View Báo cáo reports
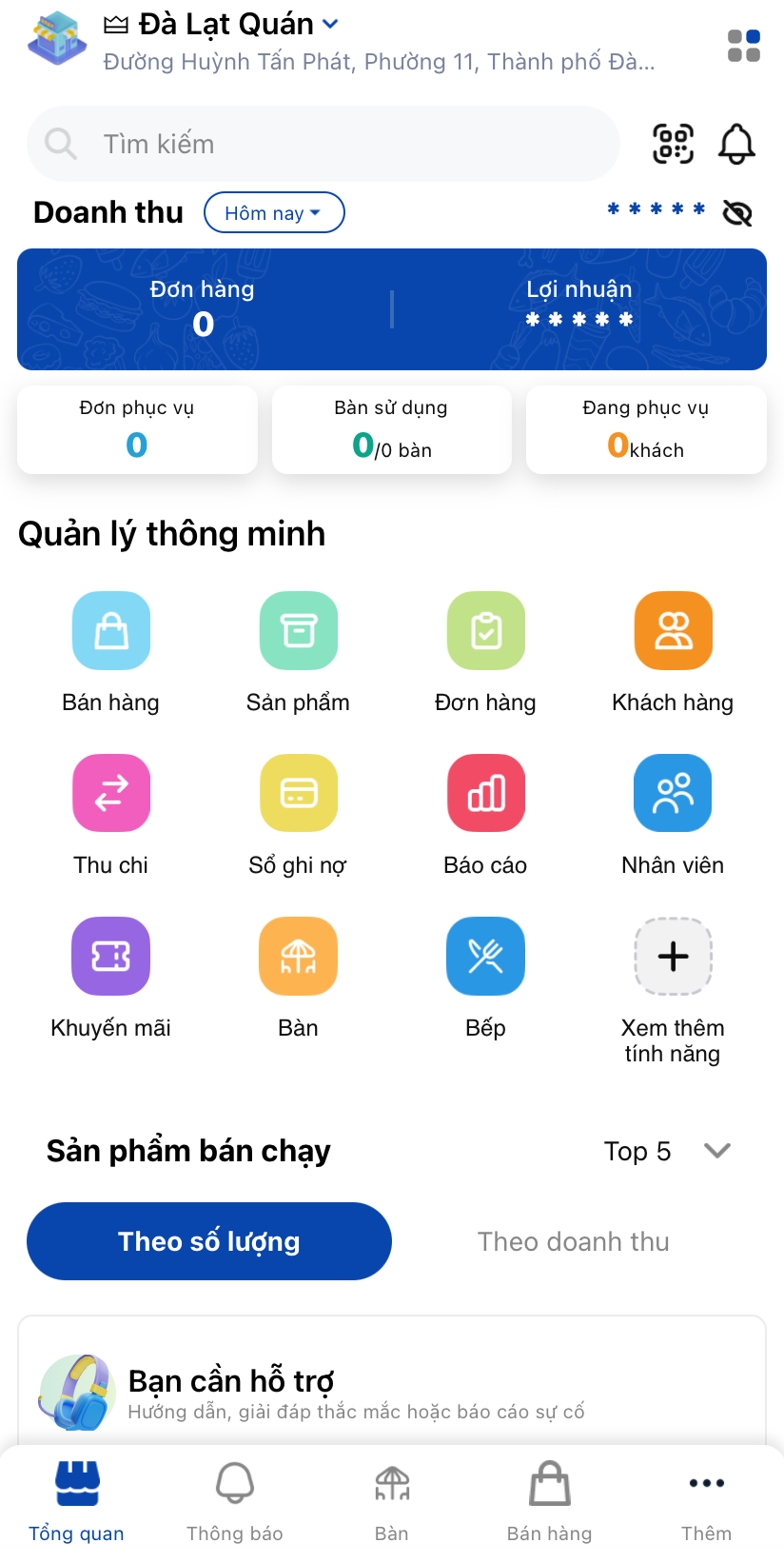 tap(485, 793)
